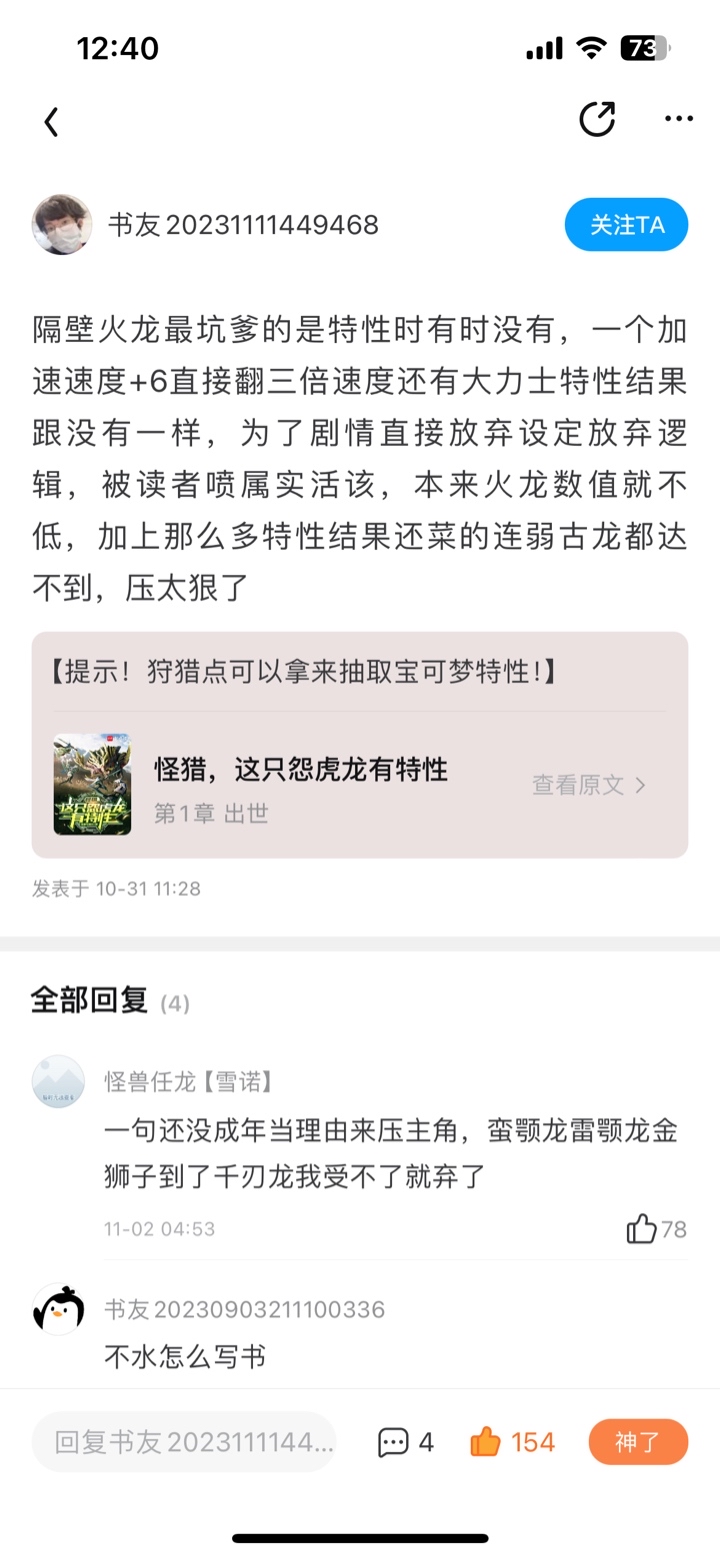Like the comment by 怪兽任龙【雪诺】
Viewport: 720px width, 1559px height.
pos(642,1228)
